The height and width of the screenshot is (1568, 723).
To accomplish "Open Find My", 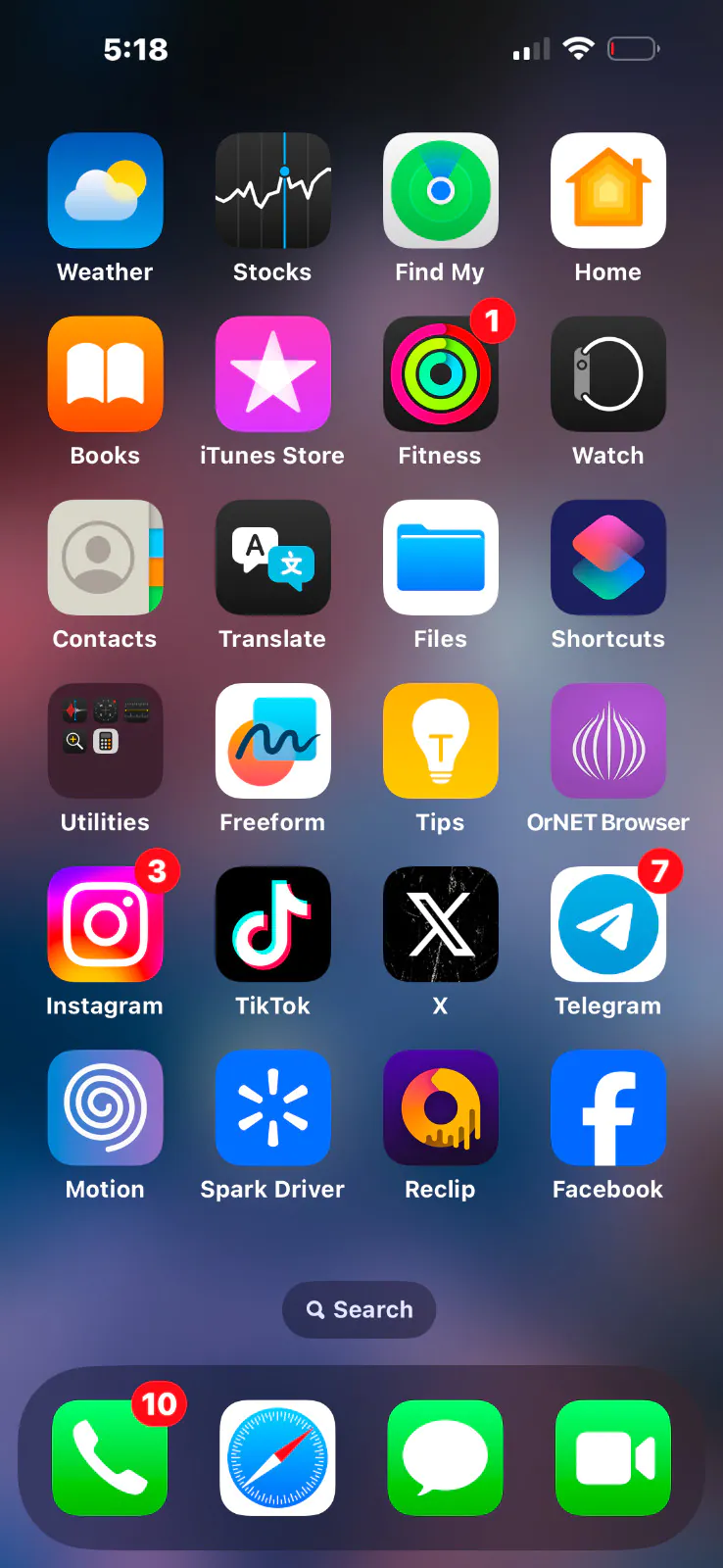I will coord(440,190).
